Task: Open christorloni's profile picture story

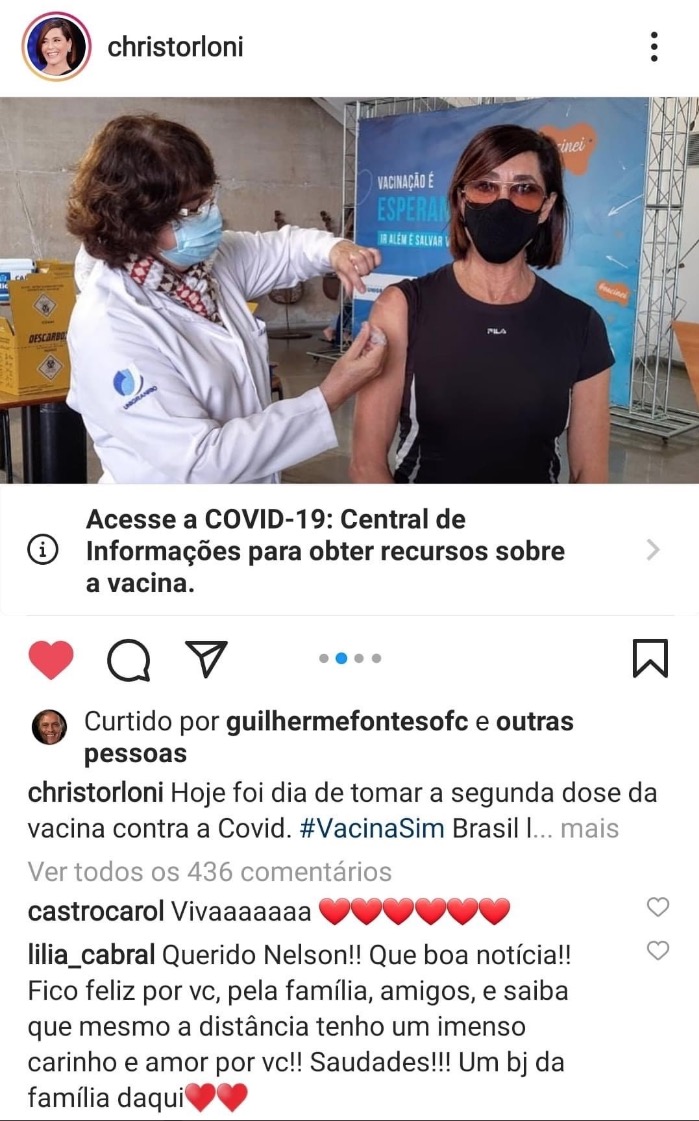Action: click(x=56, y=46)
